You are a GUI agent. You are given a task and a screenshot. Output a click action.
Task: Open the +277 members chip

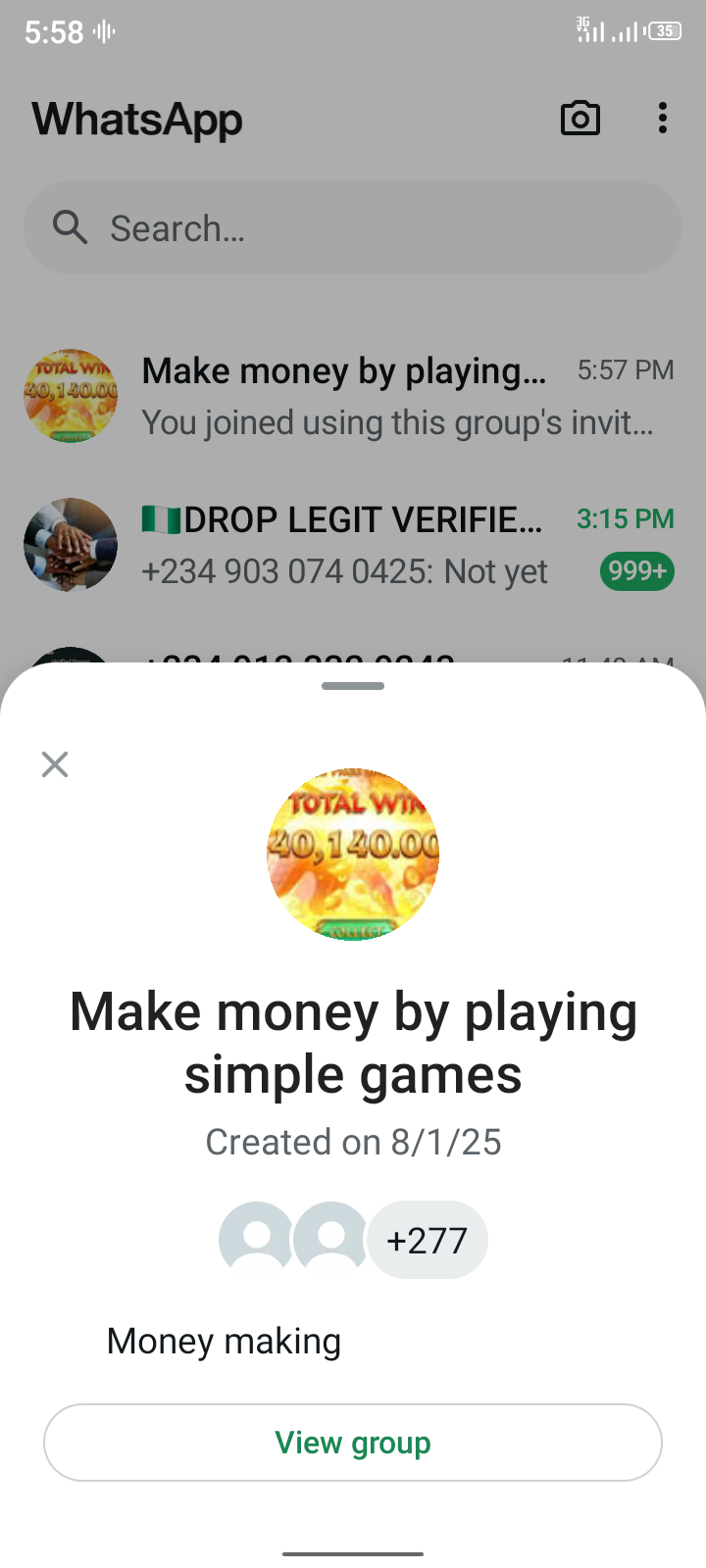[x=427, y=1241]
